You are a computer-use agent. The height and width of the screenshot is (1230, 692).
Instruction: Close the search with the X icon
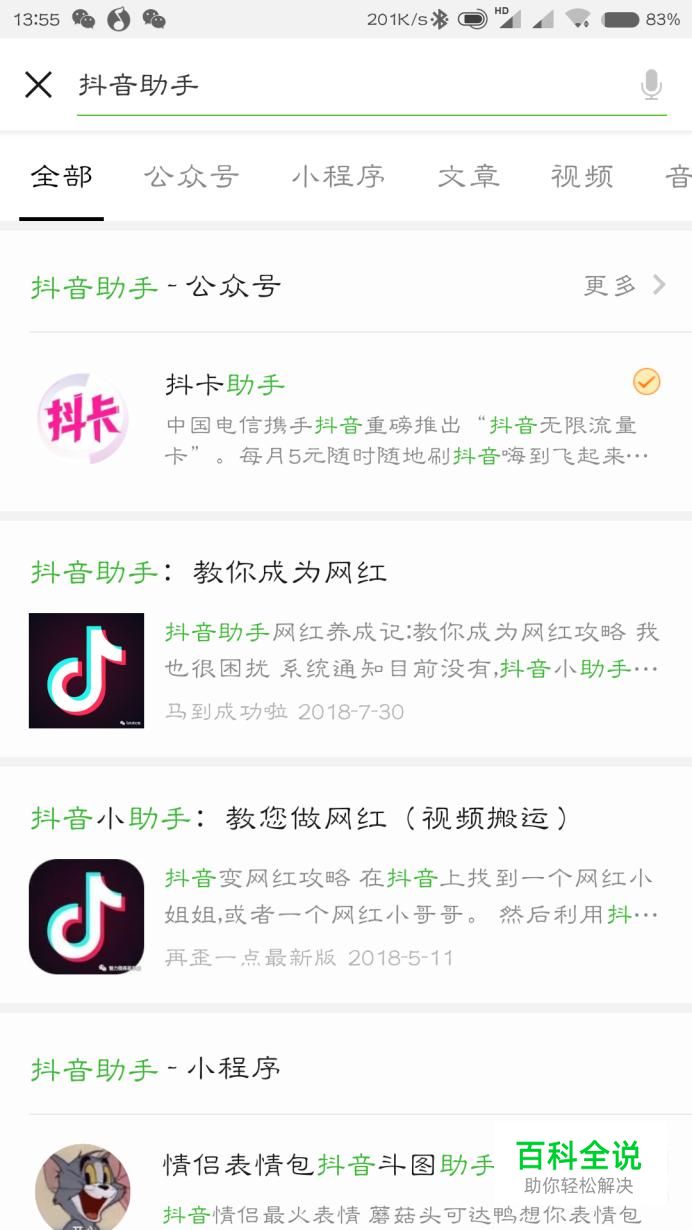(x=38, y=85)
